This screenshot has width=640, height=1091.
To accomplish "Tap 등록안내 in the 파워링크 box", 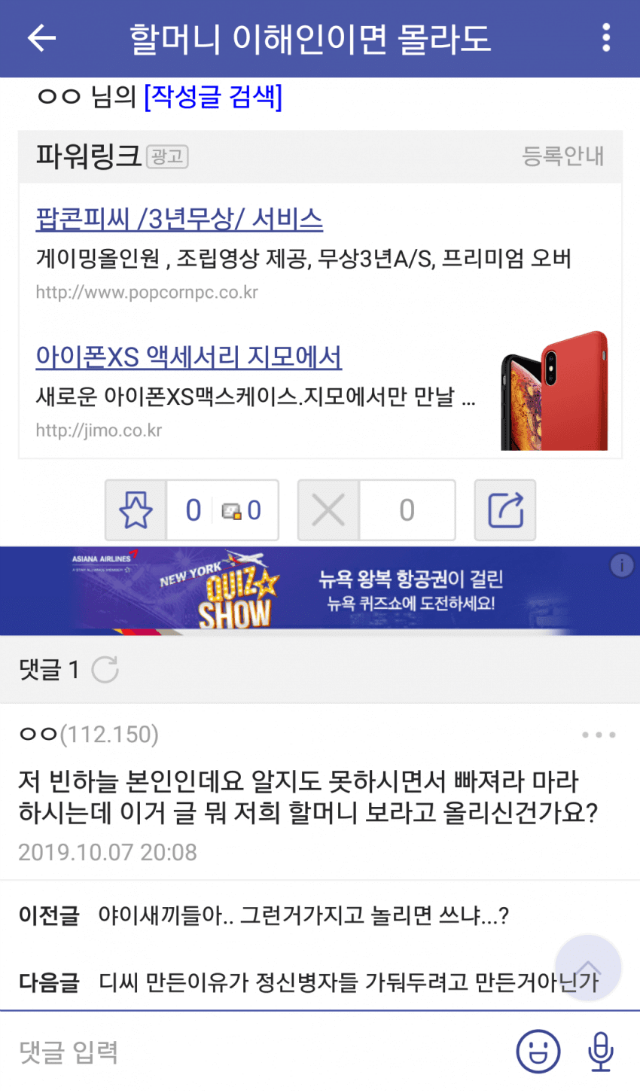I will click(x=563, y=156).
